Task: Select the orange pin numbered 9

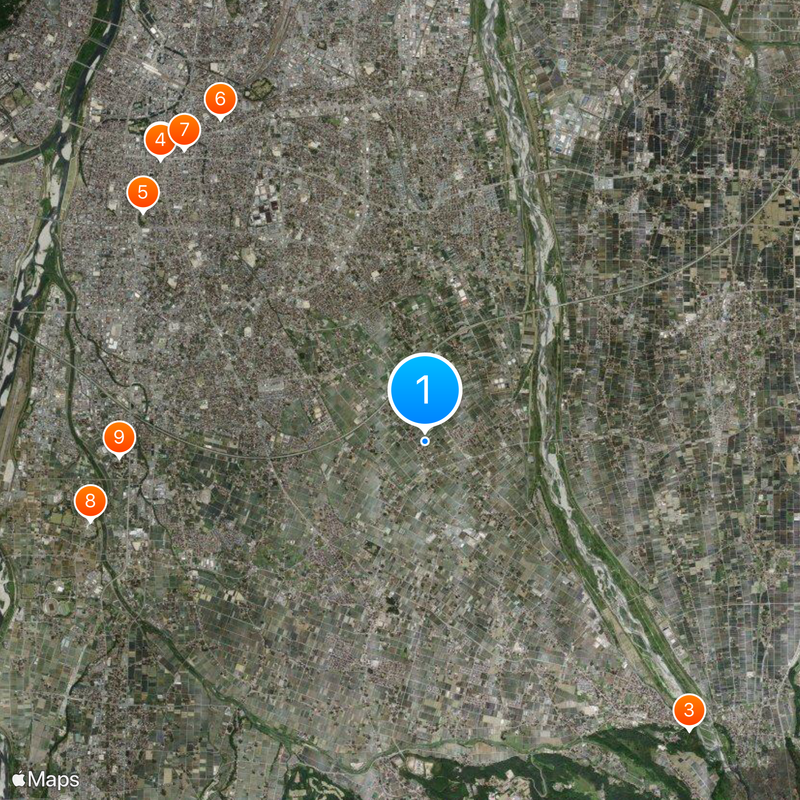Action: 119,437
